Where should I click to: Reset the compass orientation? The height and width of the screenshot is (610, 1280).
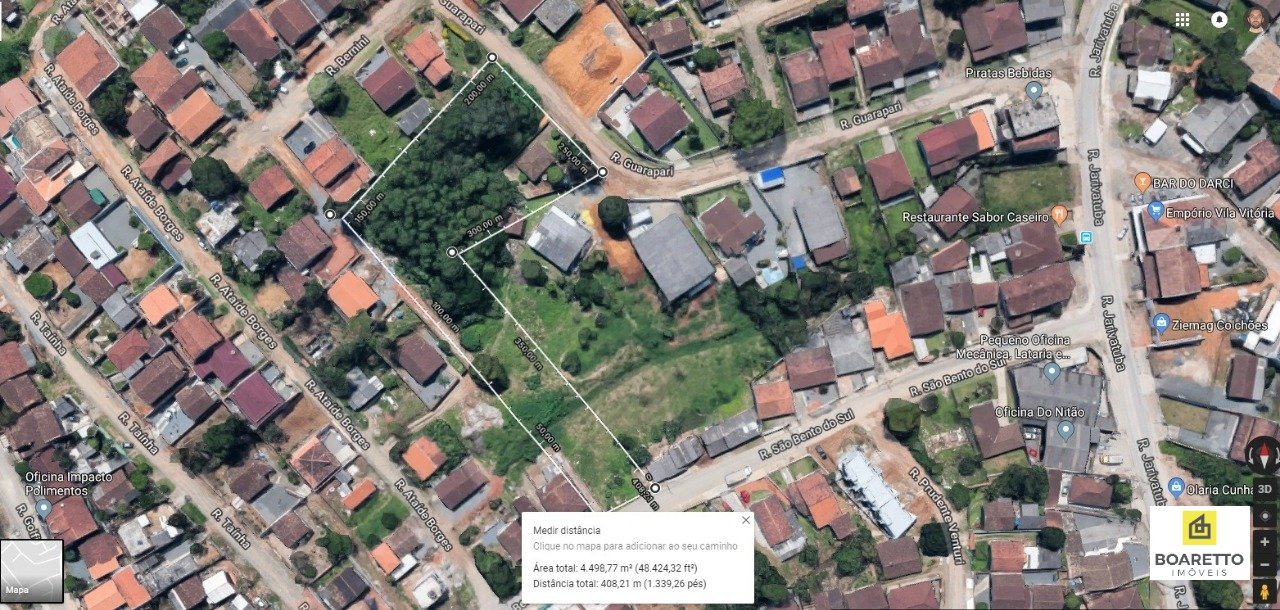pos(1264,456)
